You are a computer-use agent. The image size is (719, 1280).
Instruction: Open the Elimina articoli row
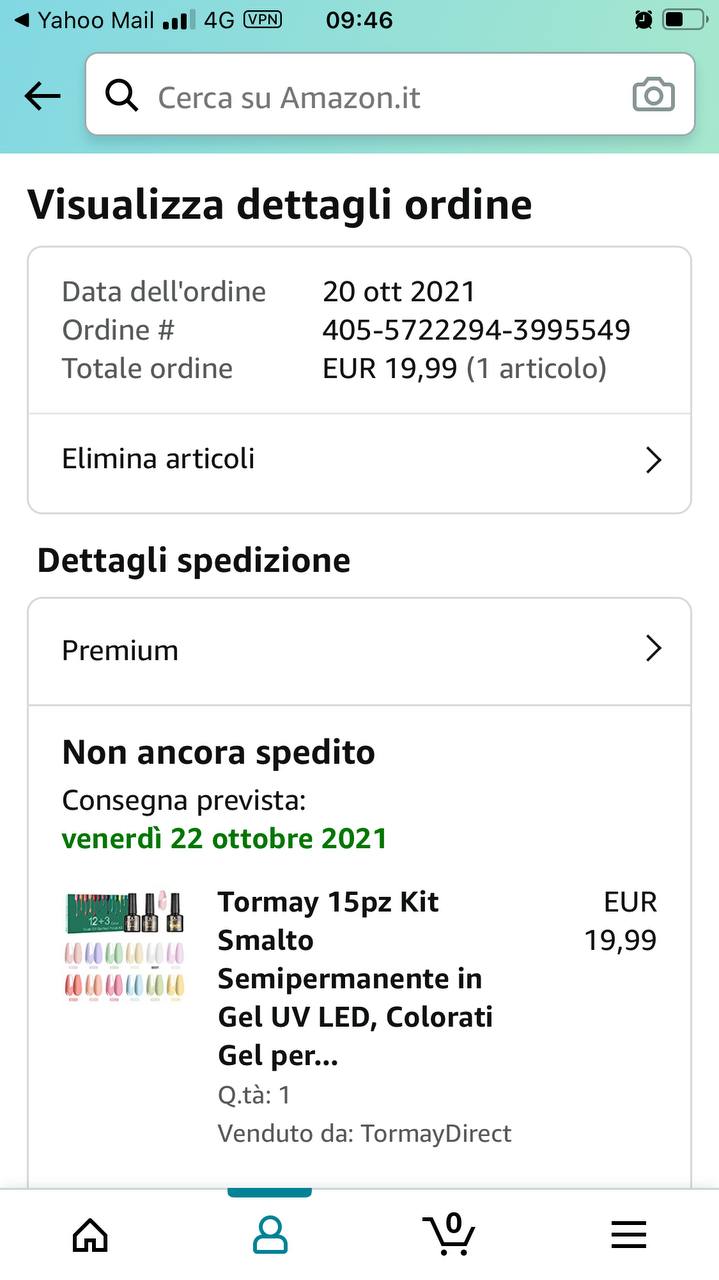(359, 460)
